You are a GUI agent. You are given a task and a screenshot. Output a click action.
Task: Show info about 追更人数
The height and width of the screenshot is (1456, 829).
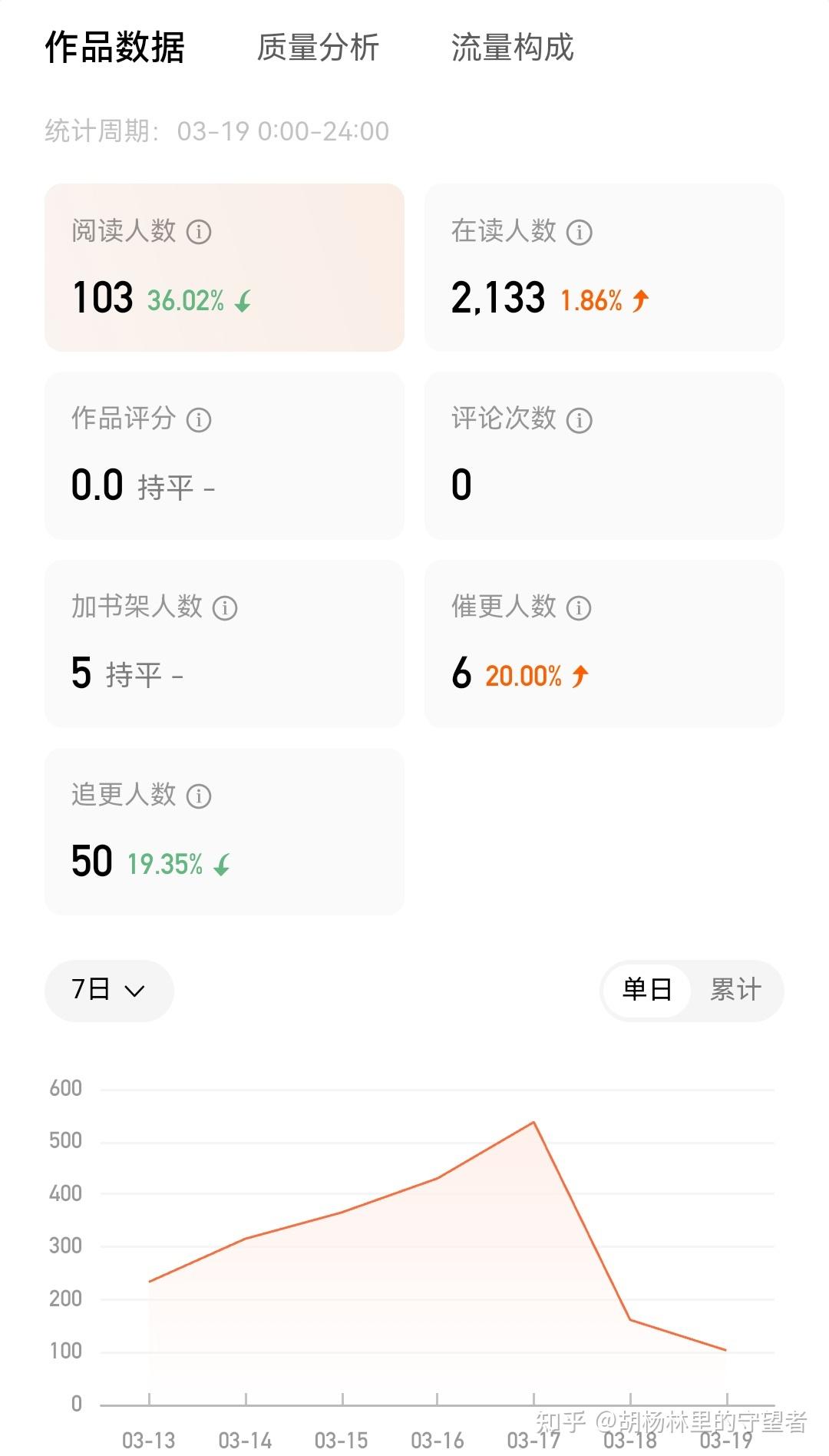199,796
